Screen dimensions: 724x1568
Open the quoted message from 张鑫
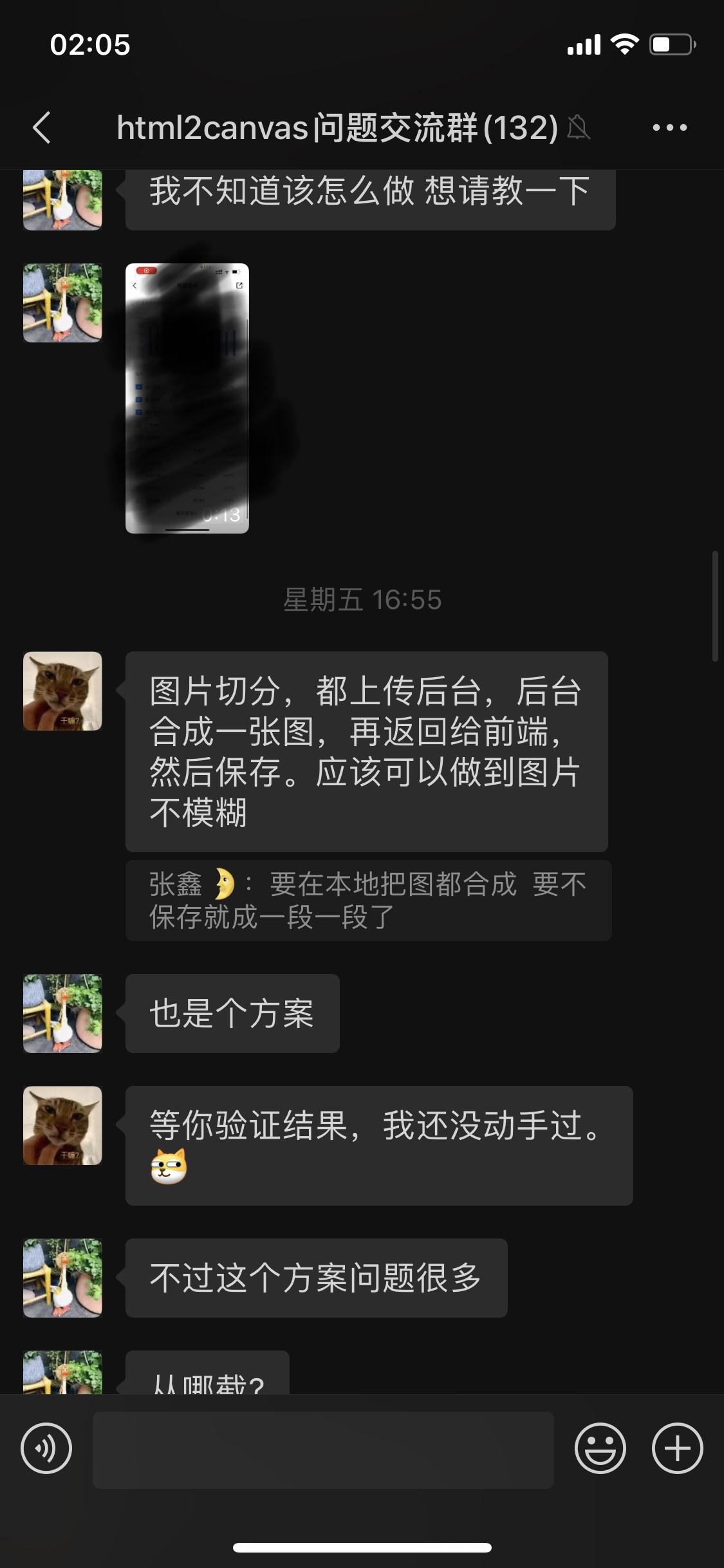pos(368,901)
